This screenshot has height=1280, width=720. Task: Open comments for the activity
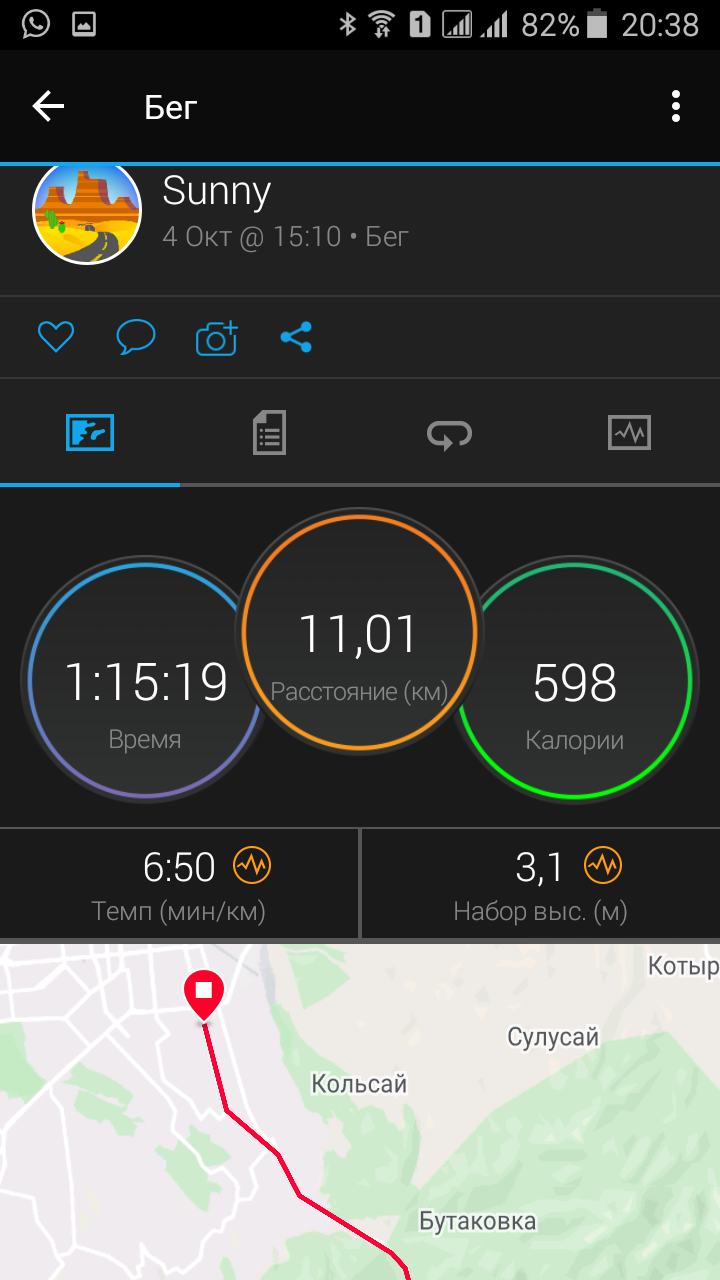pyautogui.click(x=135, y=337)
